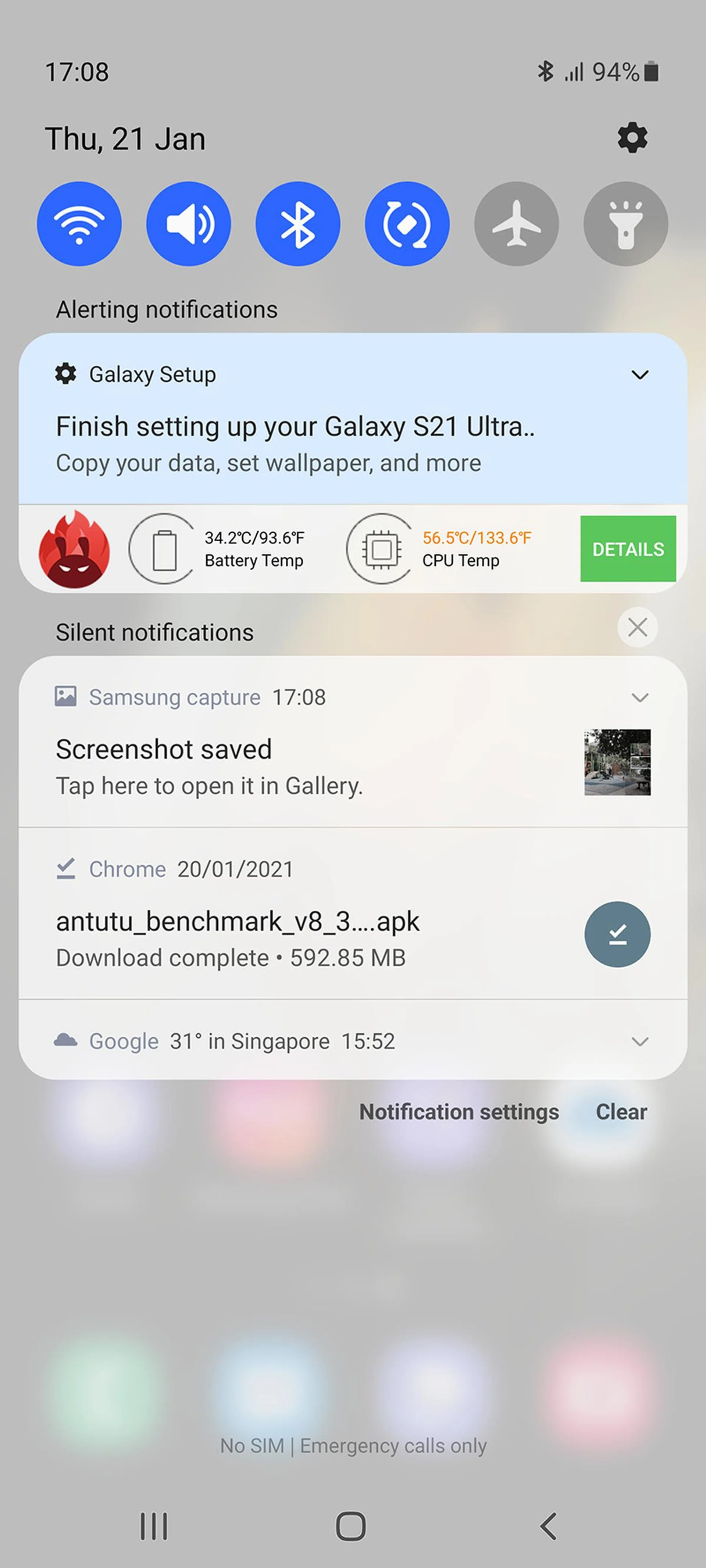Open settings via the gear icon
Screen dimensions: 706x1568
[632, 138]
